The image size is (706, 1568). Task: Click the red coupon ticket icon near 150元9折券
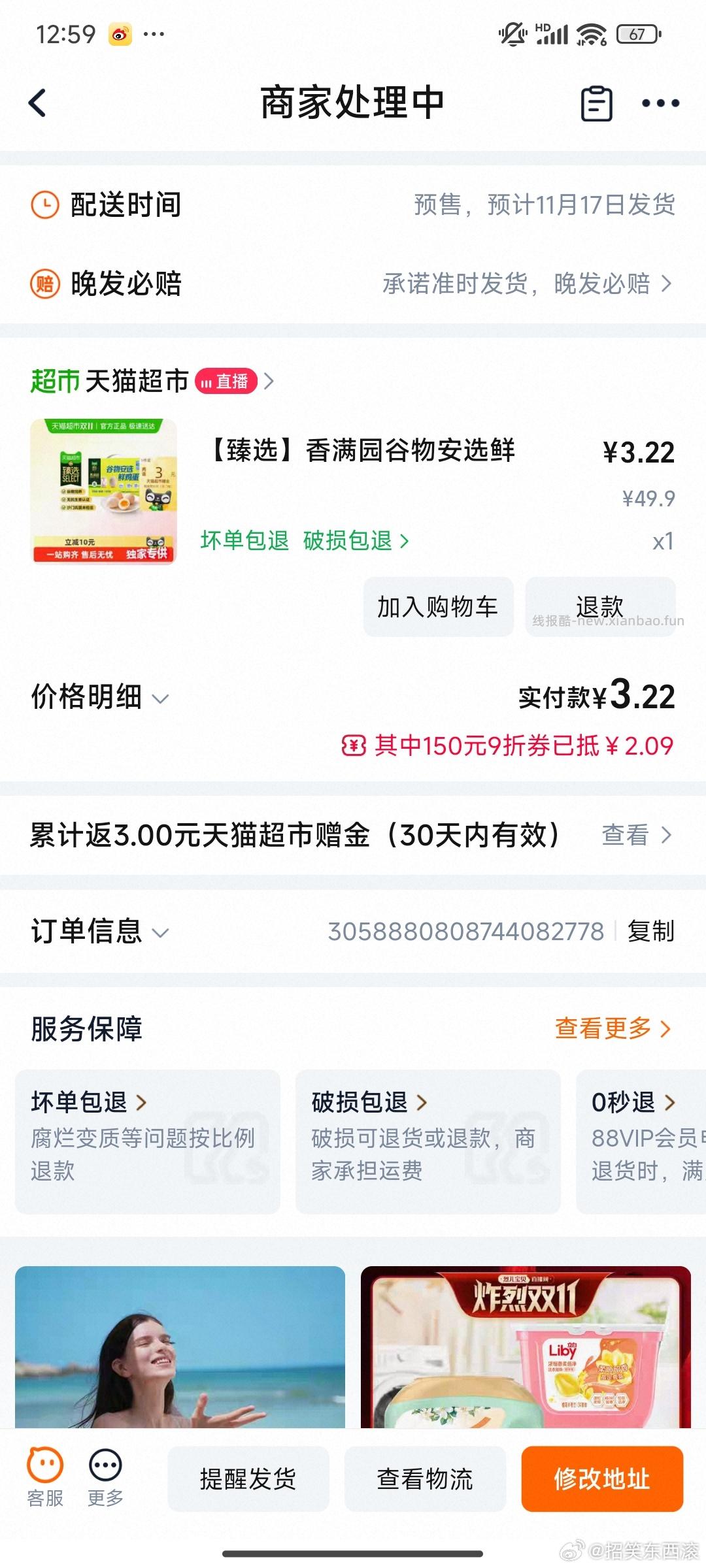pos(352,745)
